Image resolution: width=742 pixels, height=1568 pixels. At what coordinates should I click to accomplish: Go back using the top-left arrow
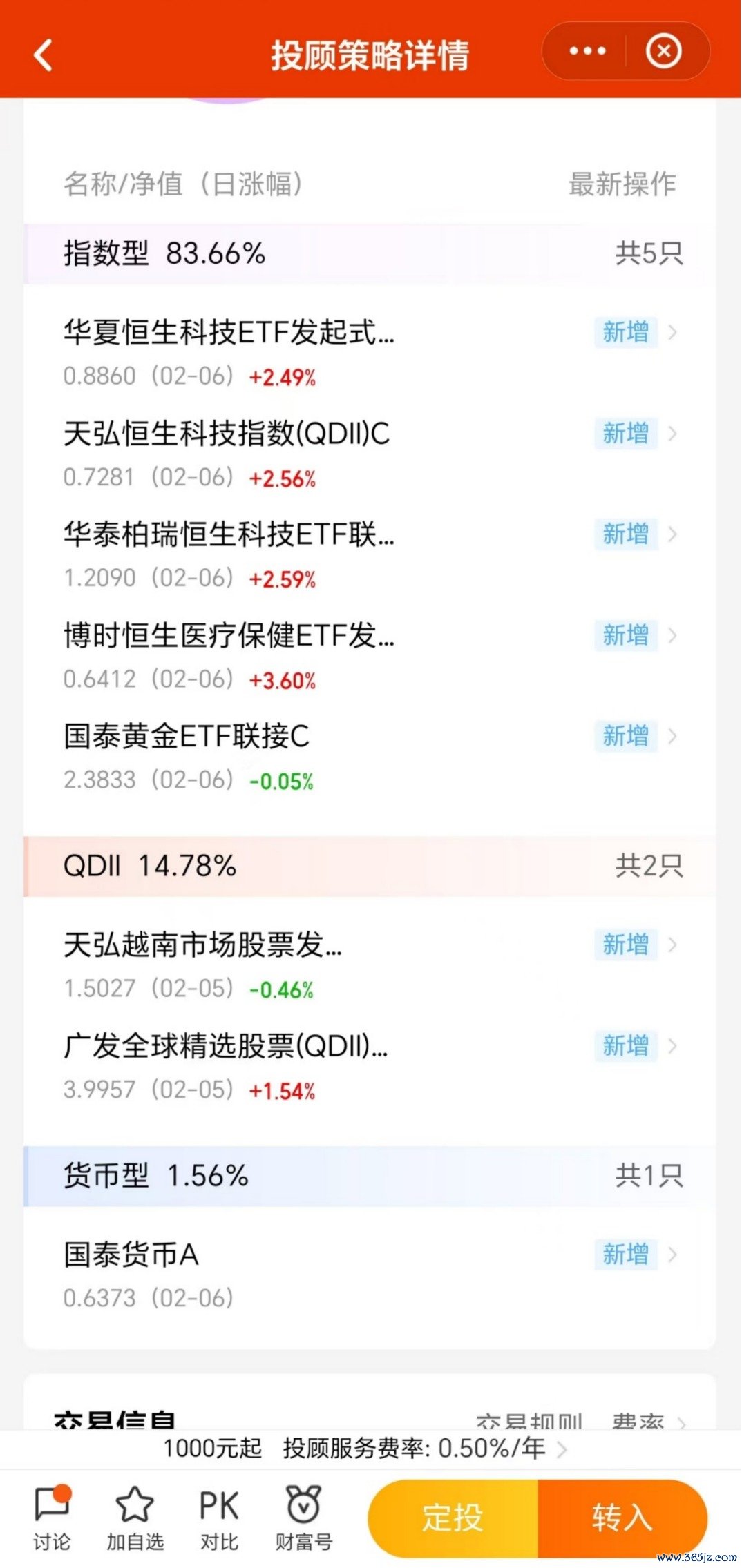click(x=44, y=55)
